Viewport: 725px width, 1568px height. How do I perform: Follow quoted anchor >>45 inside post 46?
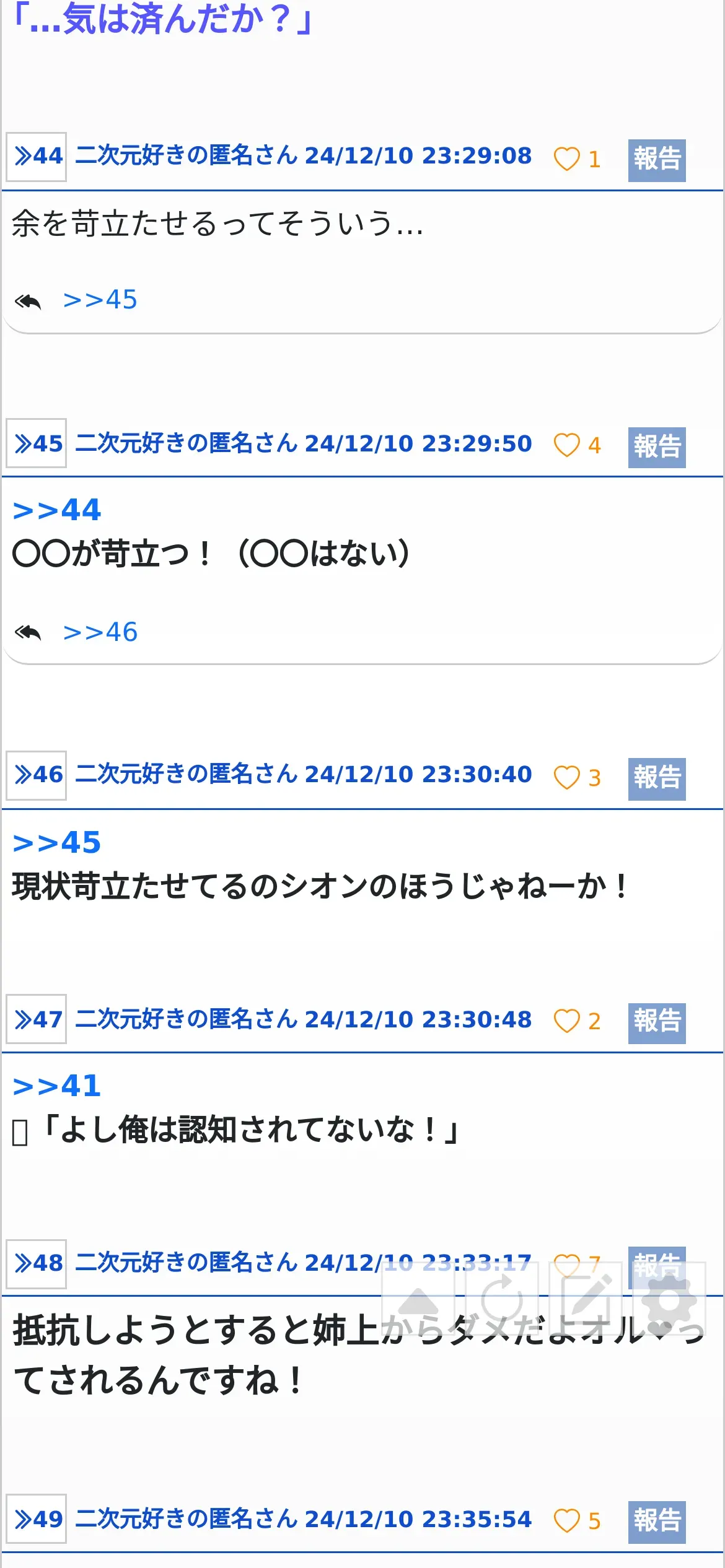tap(56, 843)
